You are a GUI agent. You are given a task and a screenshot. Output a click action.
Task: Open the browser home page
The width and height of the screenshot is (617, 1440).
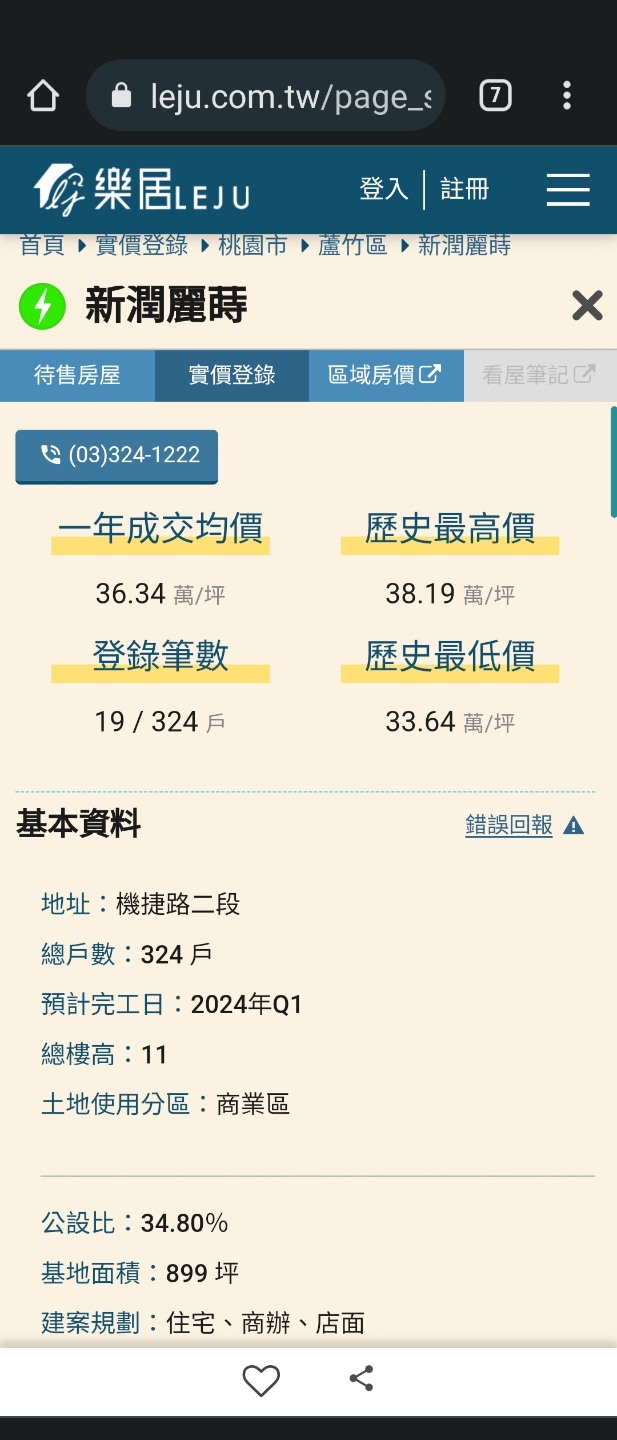click(43, 96)
